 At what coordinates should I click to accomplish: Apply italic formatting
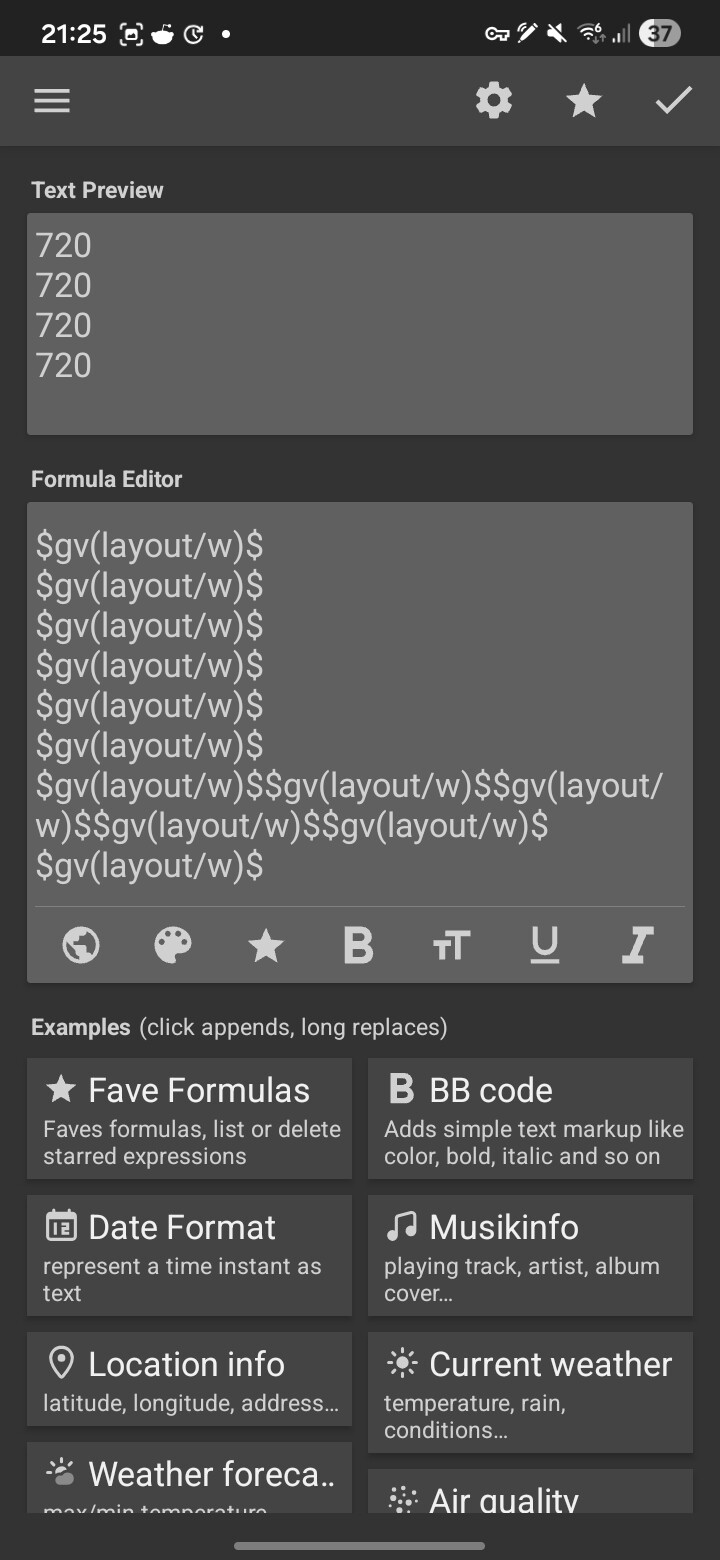[x=637, y=945]
